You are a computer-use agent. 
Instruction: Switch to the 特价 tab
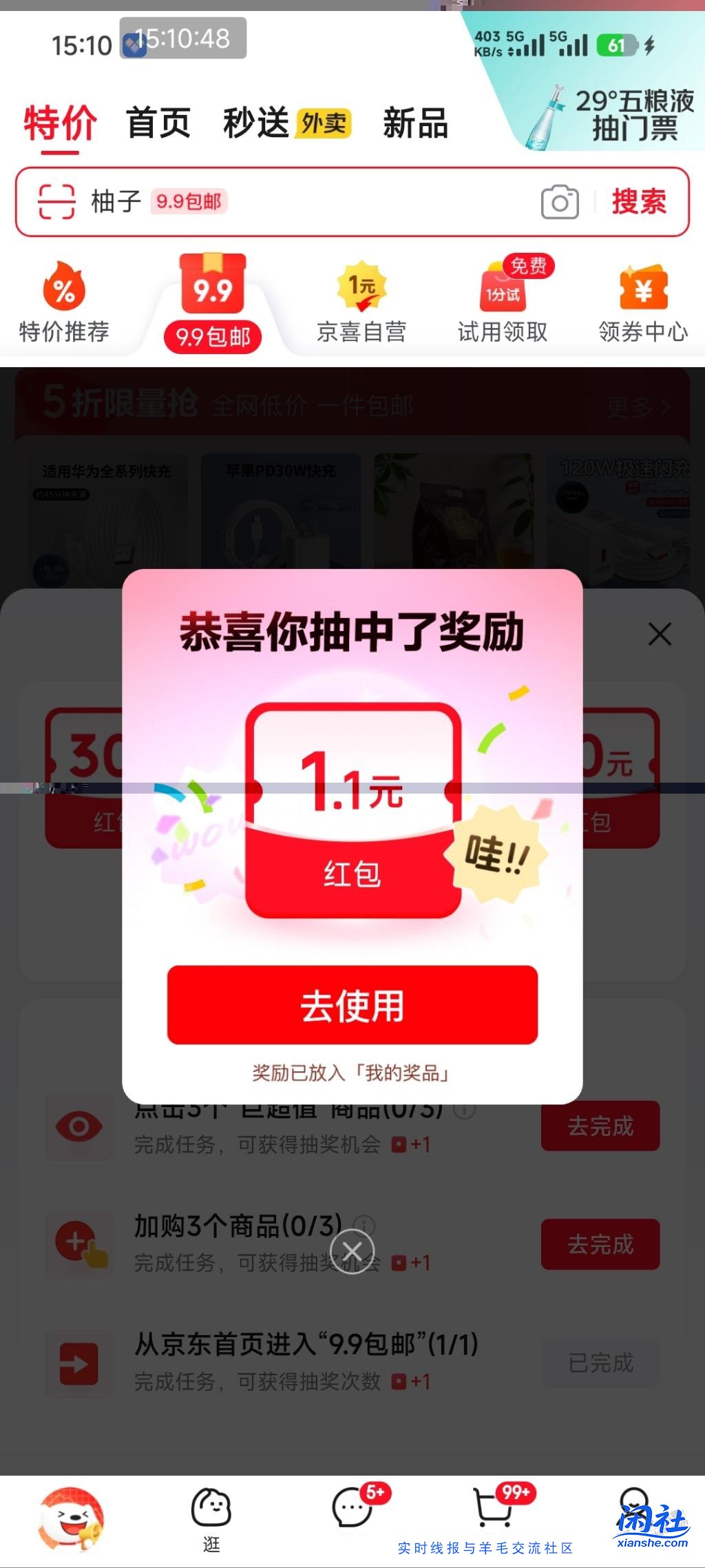click(x=61, y=124)
